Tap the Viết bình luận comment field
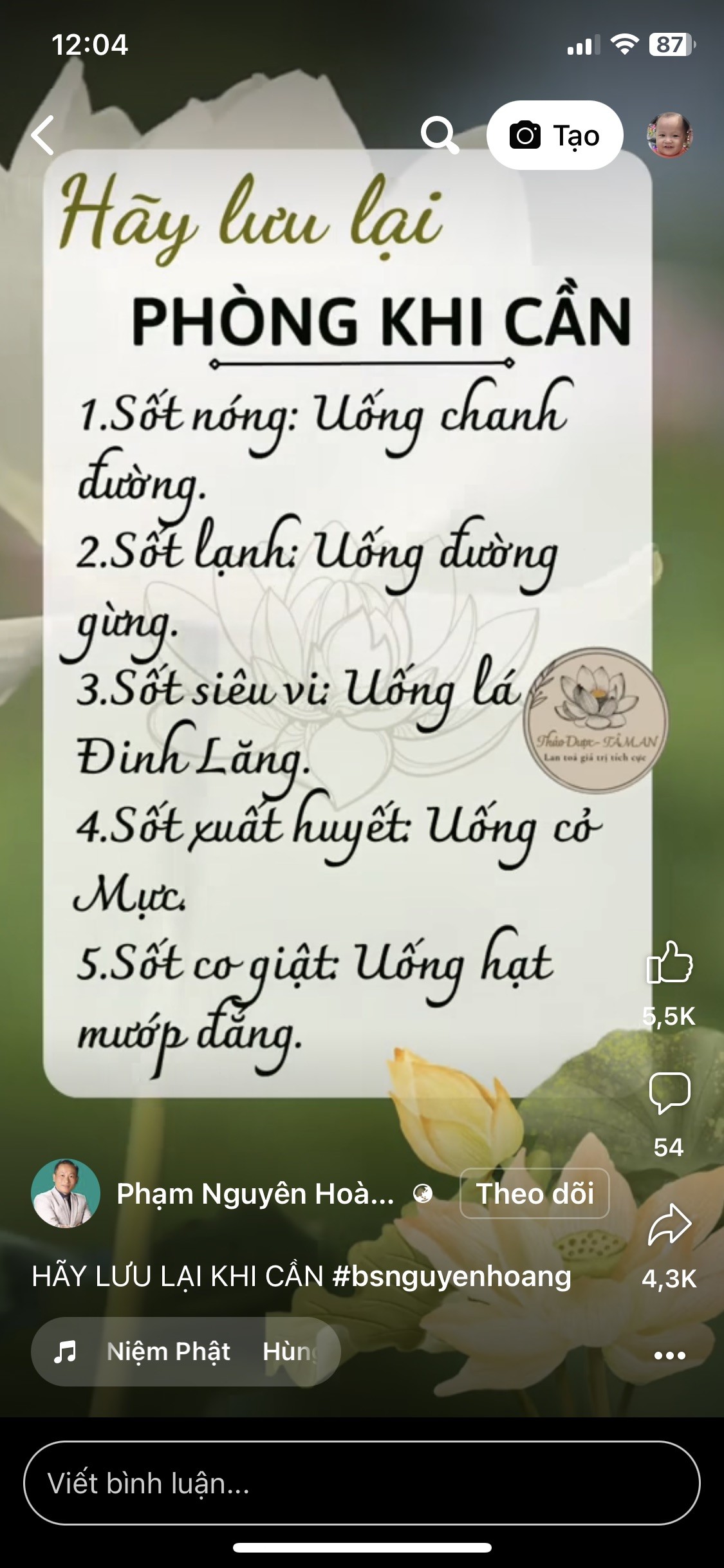 coord(362,1483)
